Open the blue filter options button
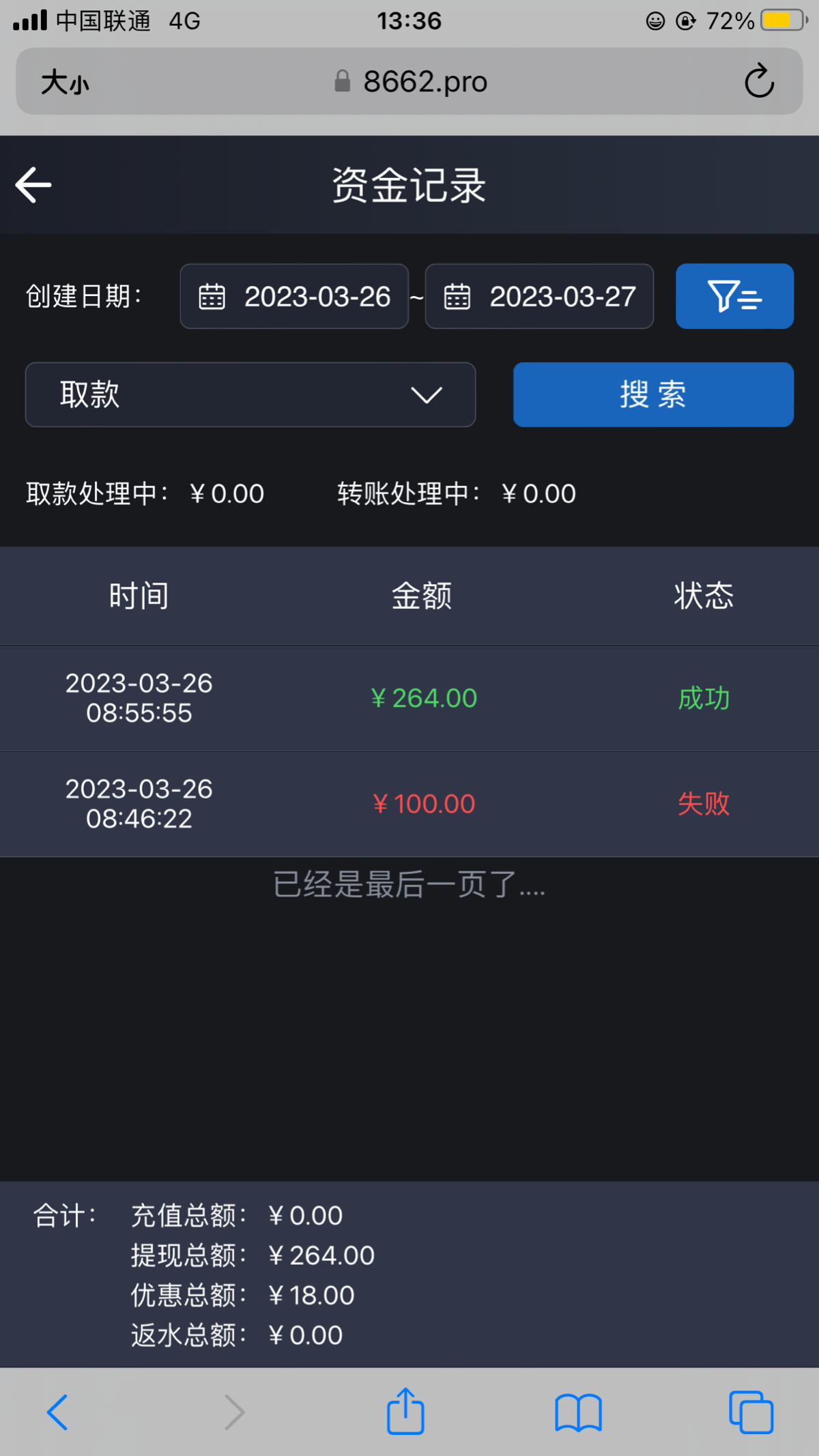 pos(734,297)
